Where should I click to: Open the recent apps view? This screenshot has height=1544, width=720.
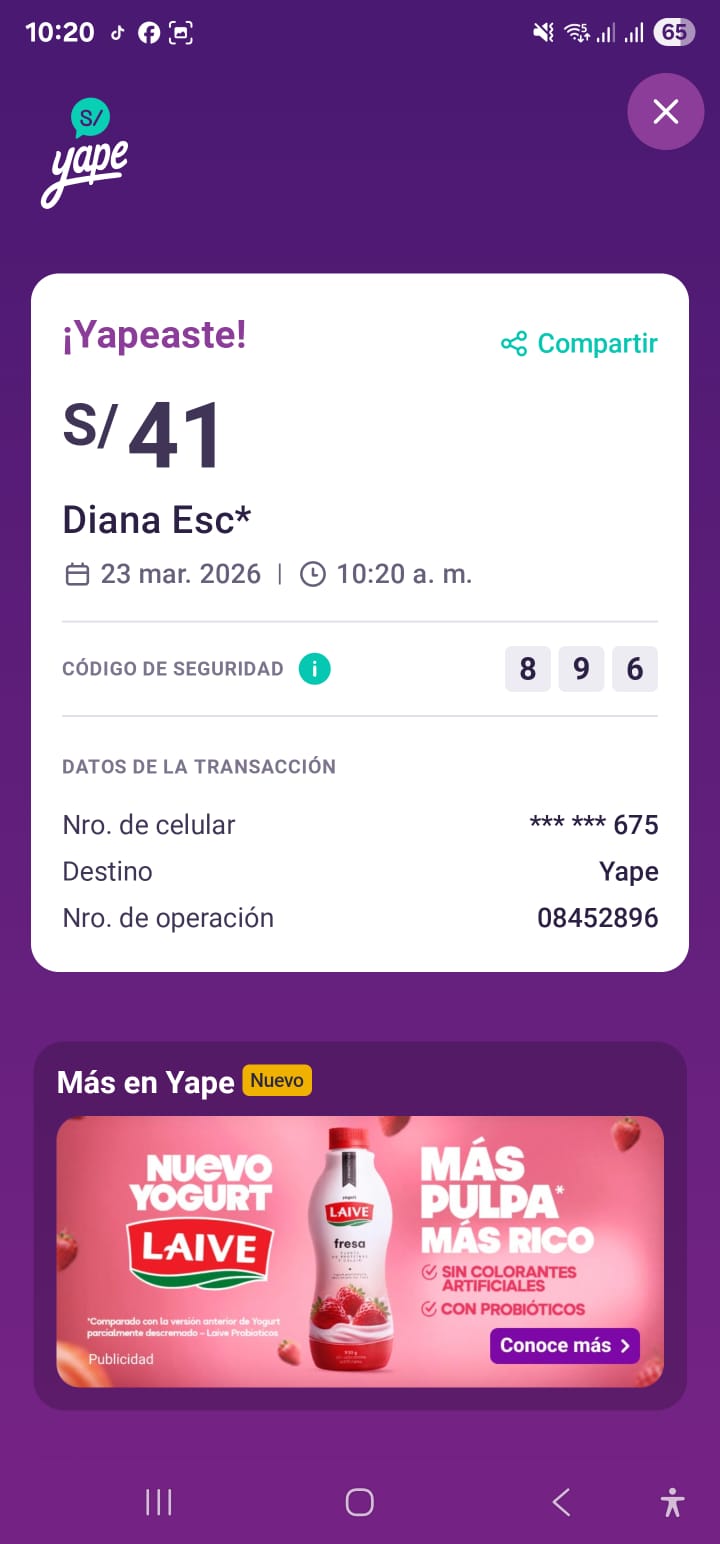point(159,1502)
